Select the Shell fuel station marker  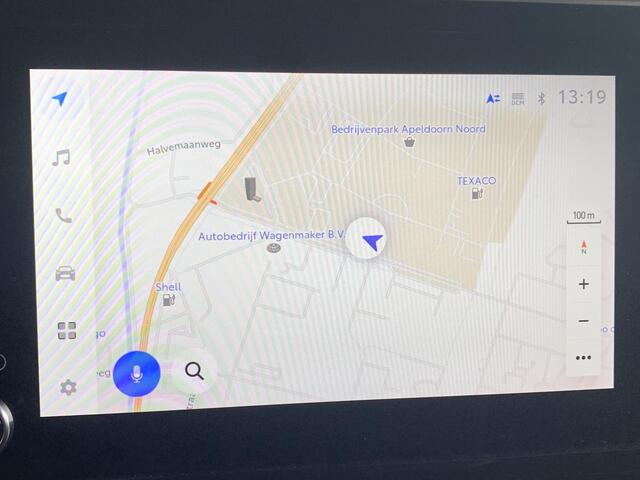point(169,299)
